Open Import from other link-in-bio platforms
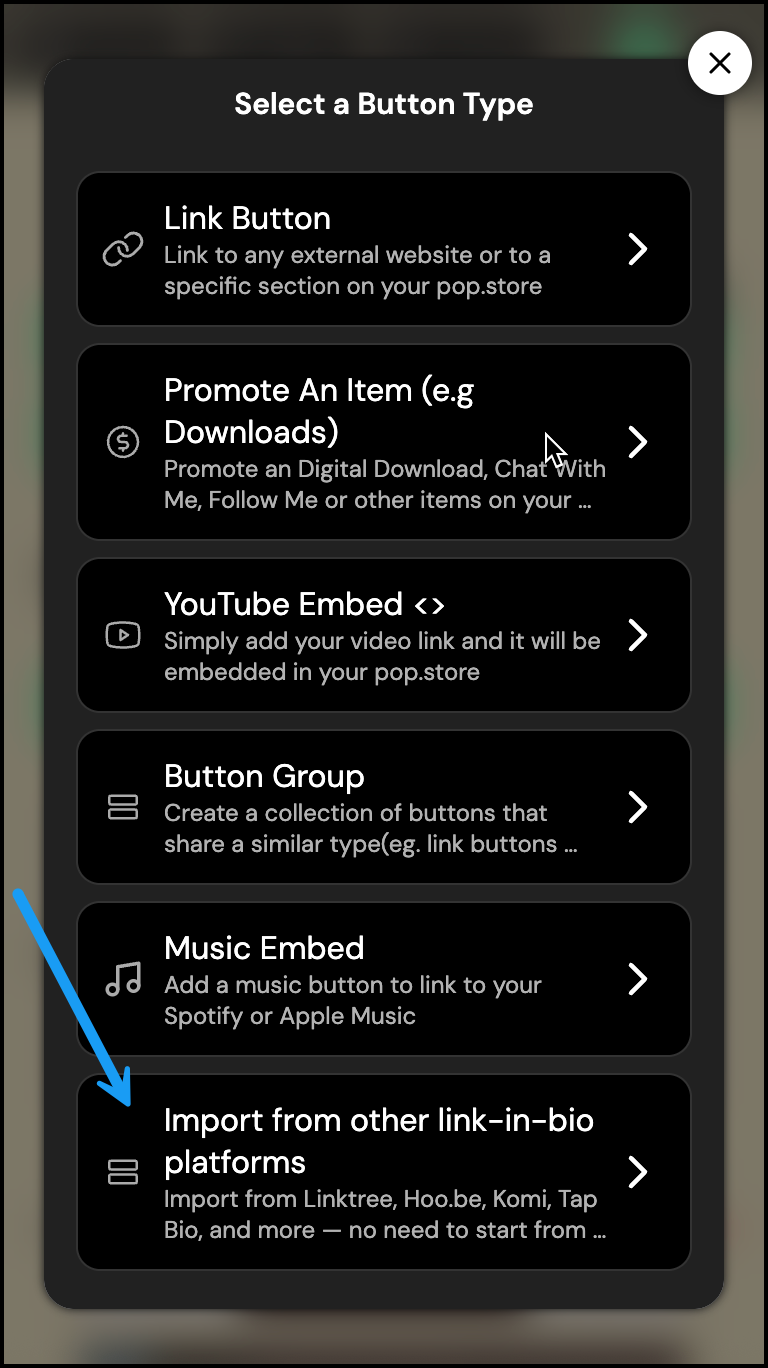 pyautogui.click(x=383, y=1172)
